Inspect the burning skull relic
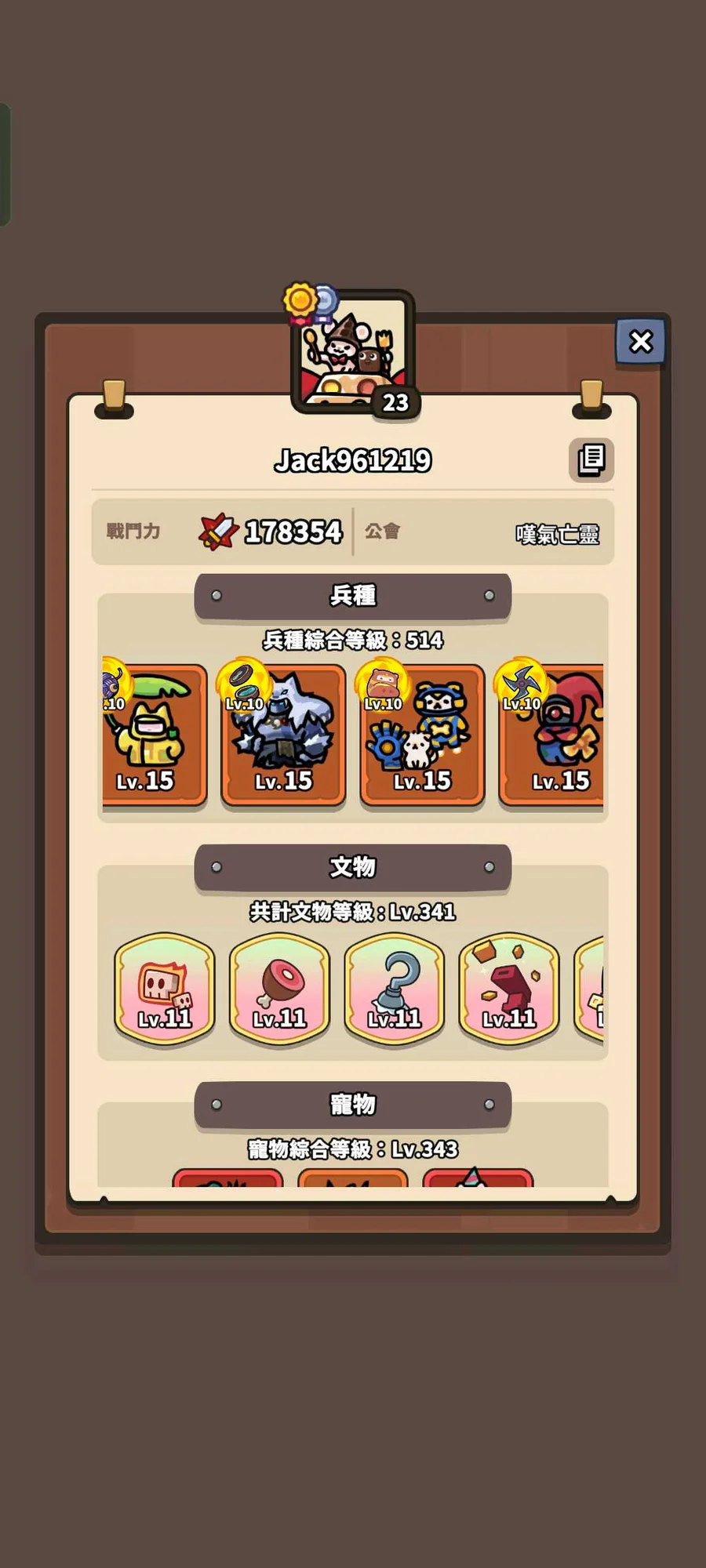706x1568 pixels. click(x=165, y=988)
